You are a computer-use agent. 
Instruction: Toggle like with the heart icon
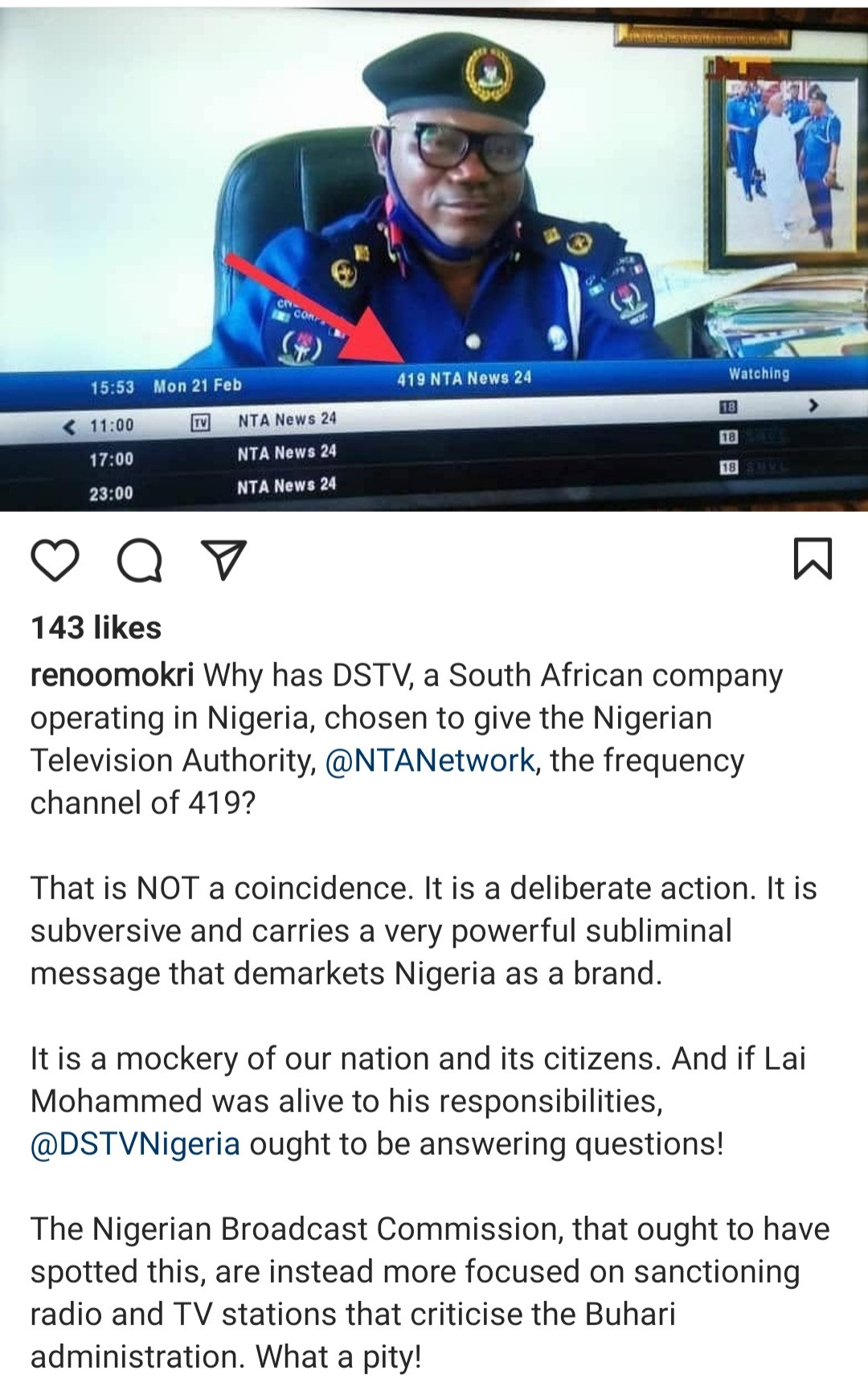56,563
